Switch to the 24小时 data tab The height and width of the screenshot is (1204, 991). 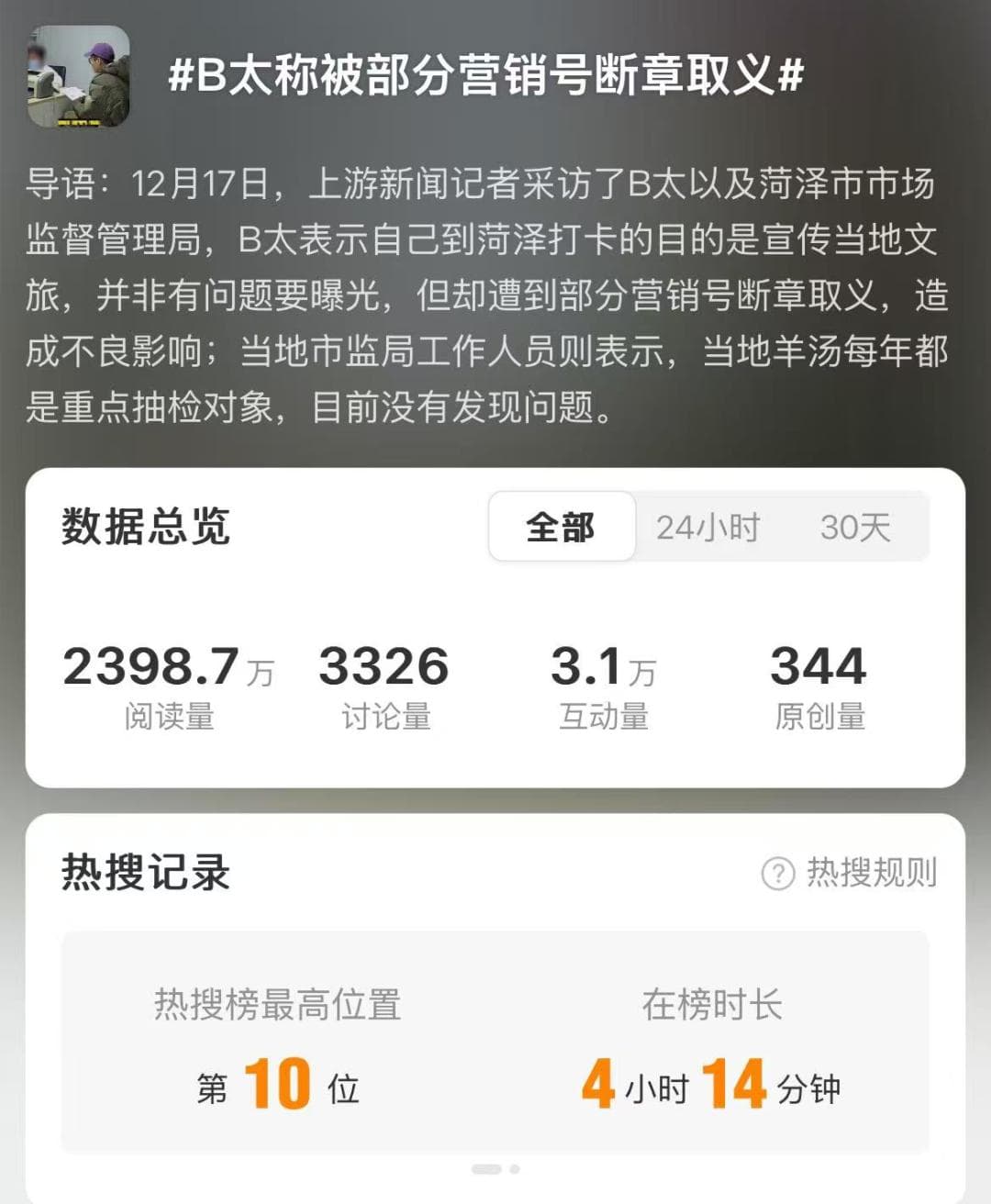click(x=707, y=527)
